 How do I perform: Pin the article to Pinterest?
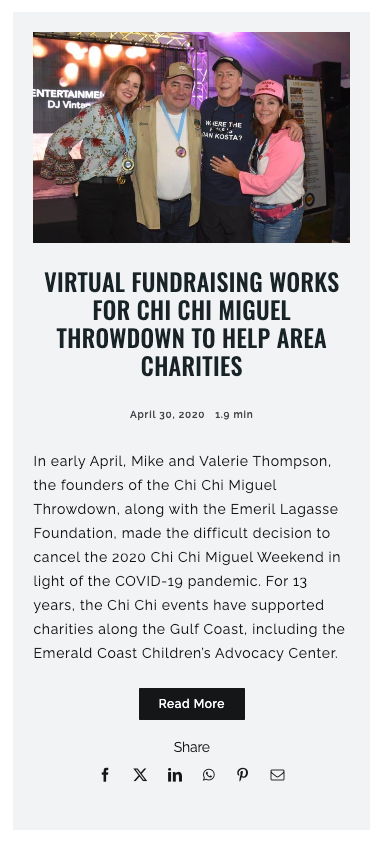pyautogui.click(x=243, y=775)
